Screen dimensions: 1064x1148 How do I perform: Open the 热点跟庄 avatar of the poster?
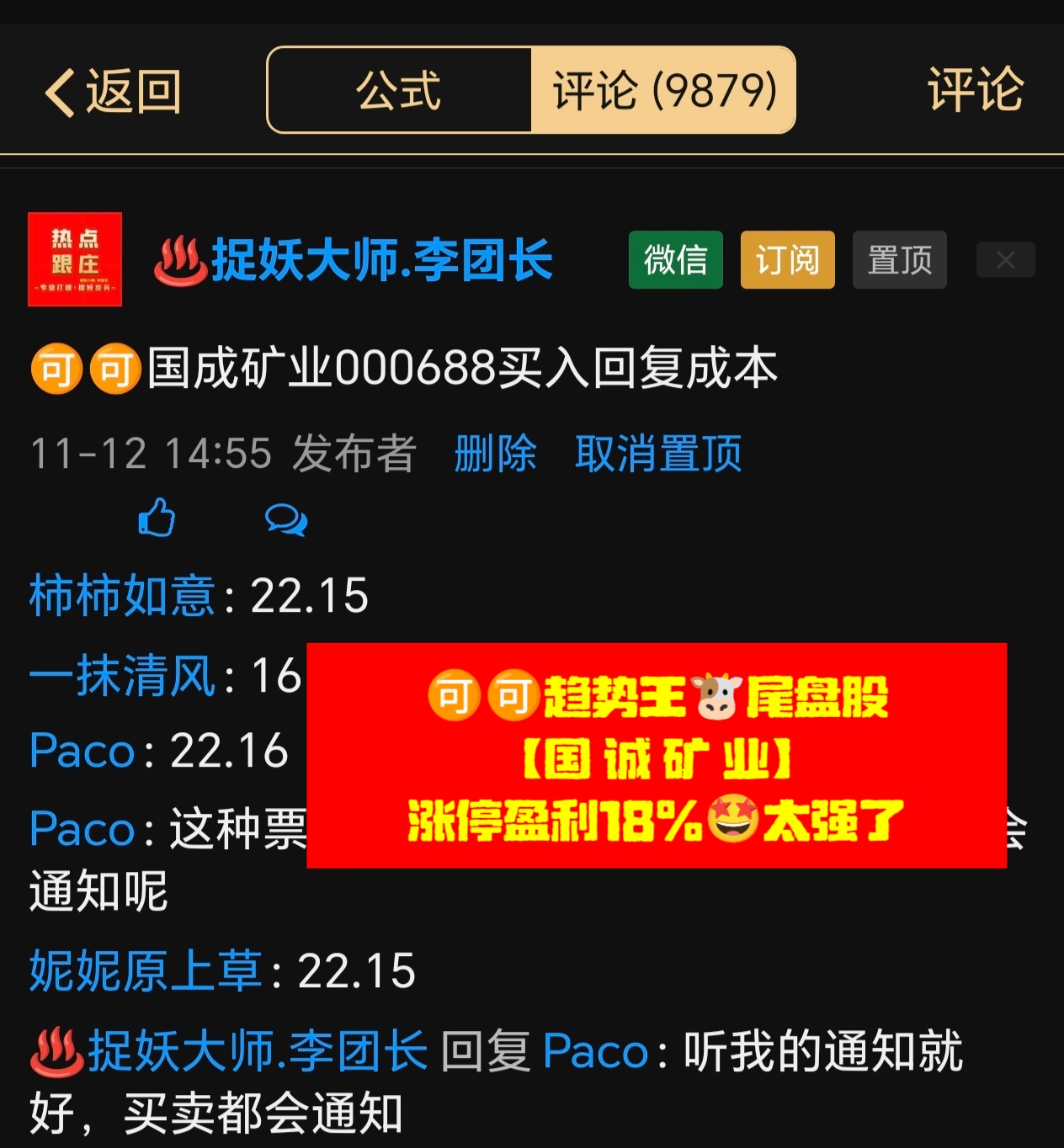pyautogui.click(x=75, y=259)
